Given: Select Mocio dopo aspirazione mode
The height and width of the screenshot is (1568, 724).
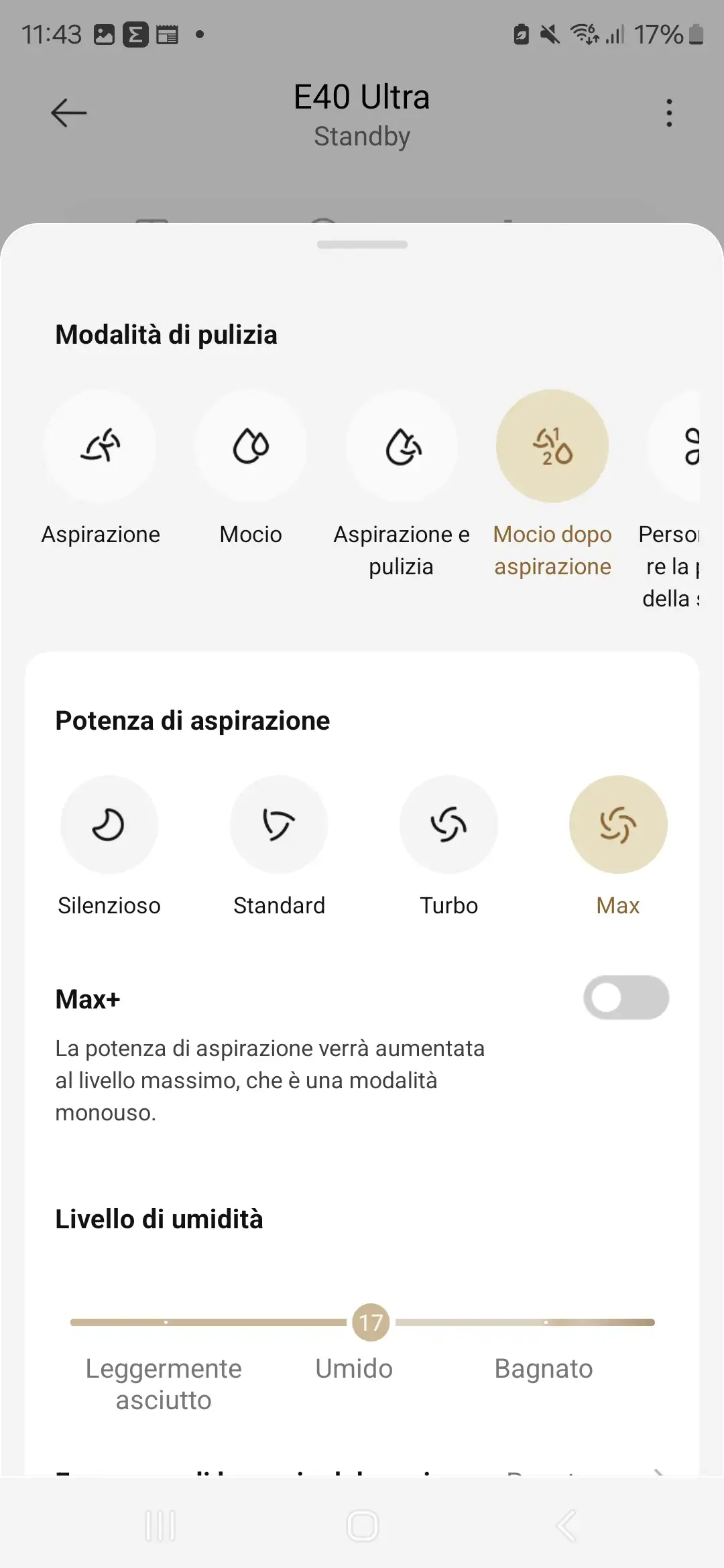Looking at the screenshot, I should pyautogui.click(x=552, y=446).
